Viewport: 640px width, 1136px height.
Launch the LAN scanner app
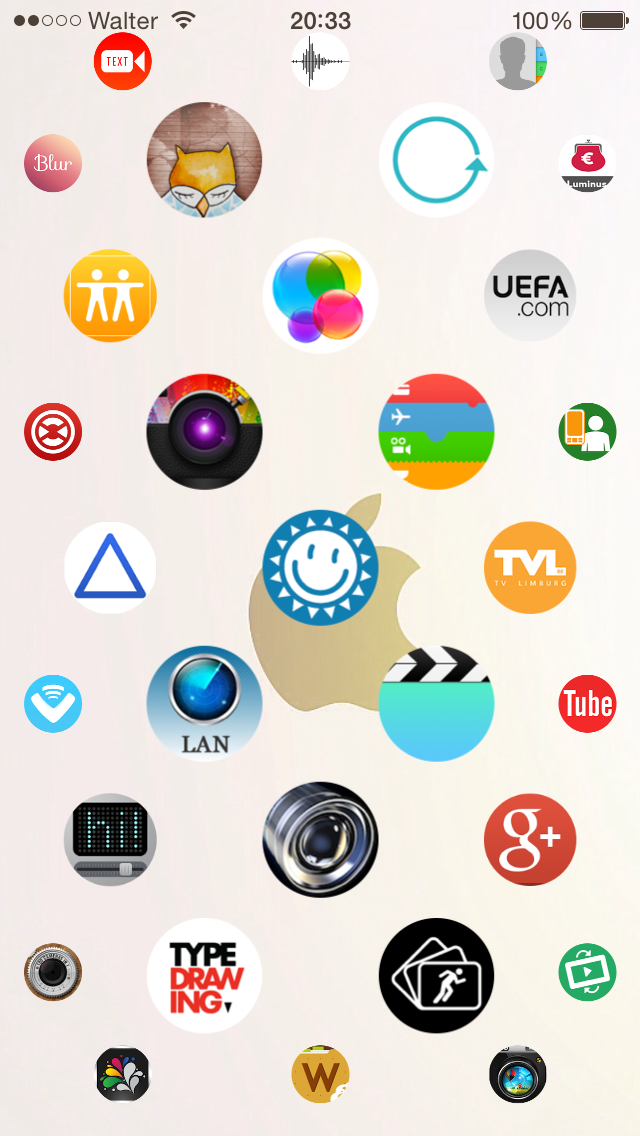pos(204,703)
